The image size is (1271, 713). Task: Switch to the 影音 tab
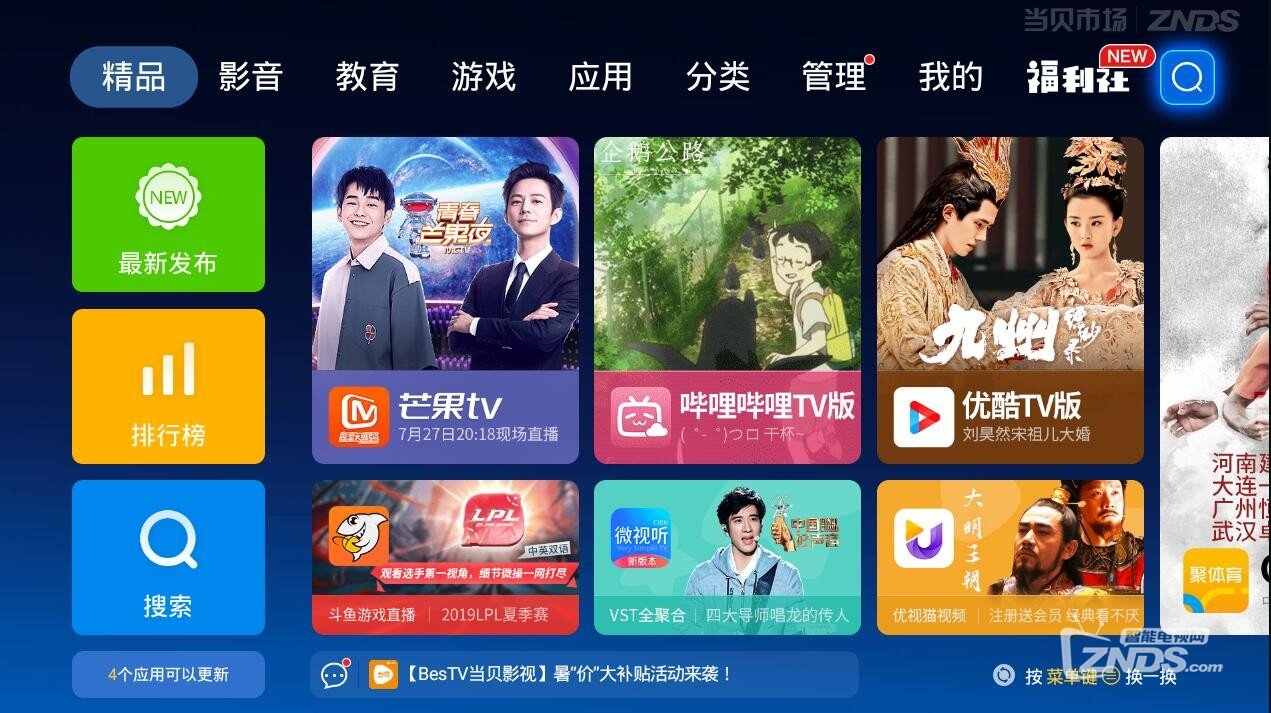pos(250,77)
